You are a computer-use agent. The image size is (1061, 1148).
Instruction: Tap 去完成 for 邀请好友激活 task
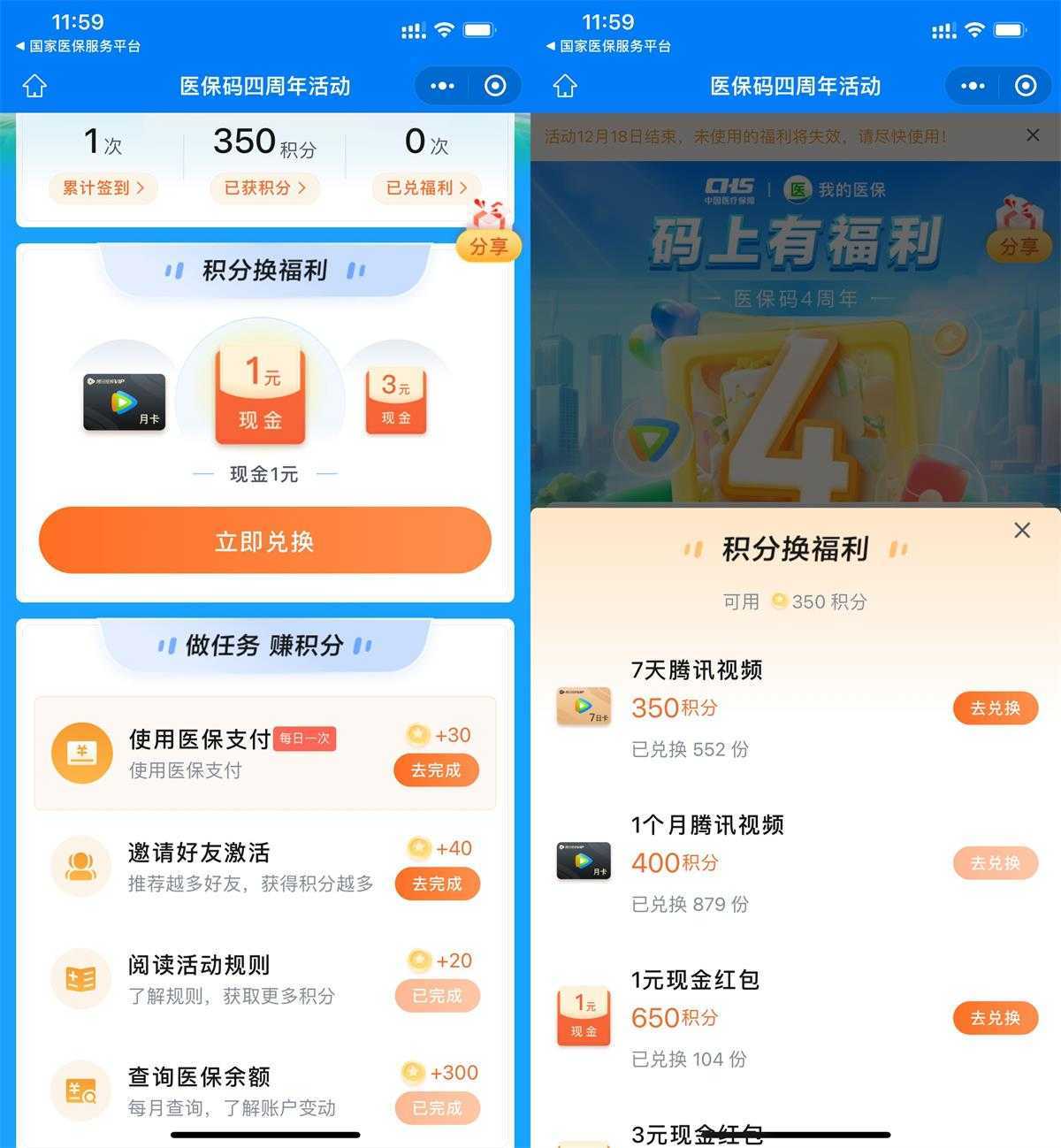[x=437, y=884]
